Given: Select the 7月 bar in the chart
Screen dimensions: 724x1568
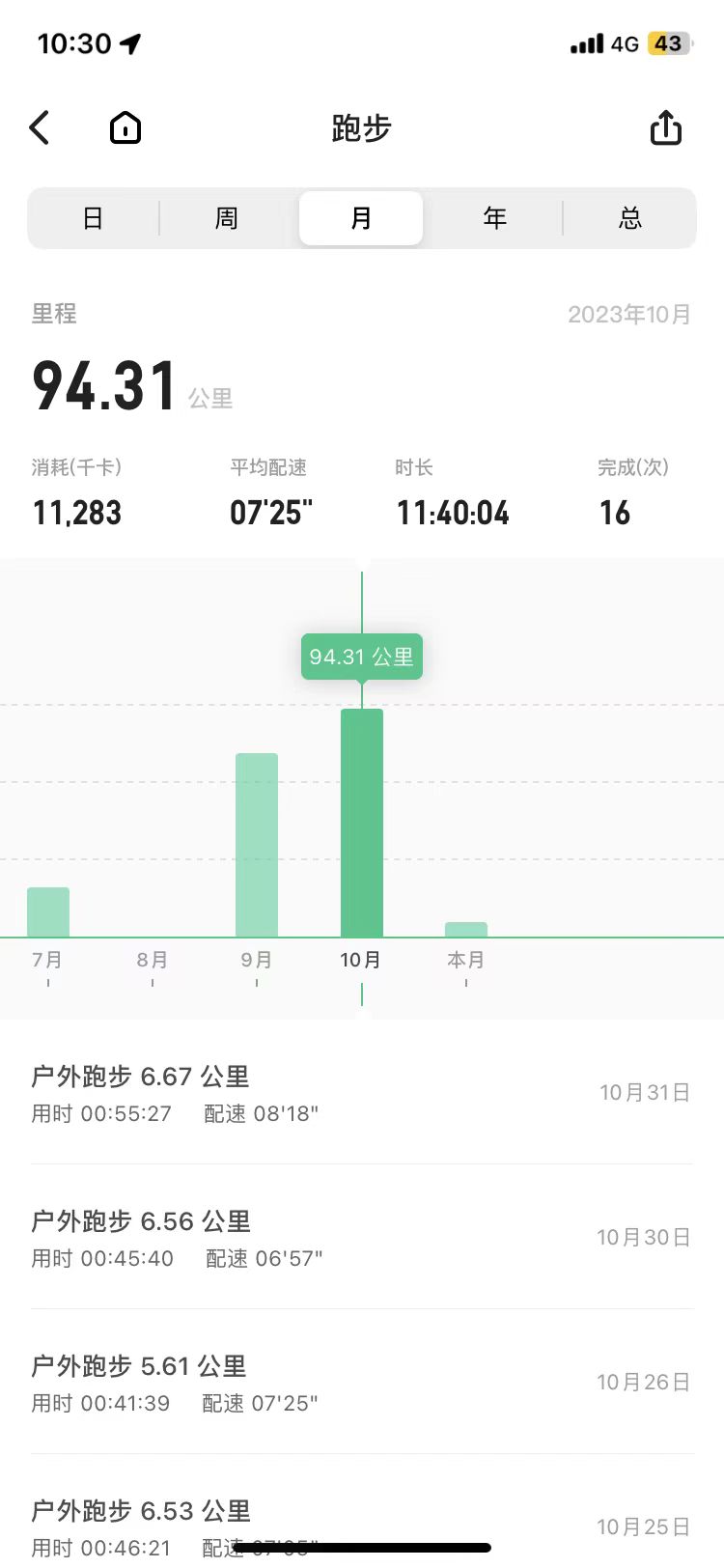Looking at the screenshot, I should [x=46, y=910].
